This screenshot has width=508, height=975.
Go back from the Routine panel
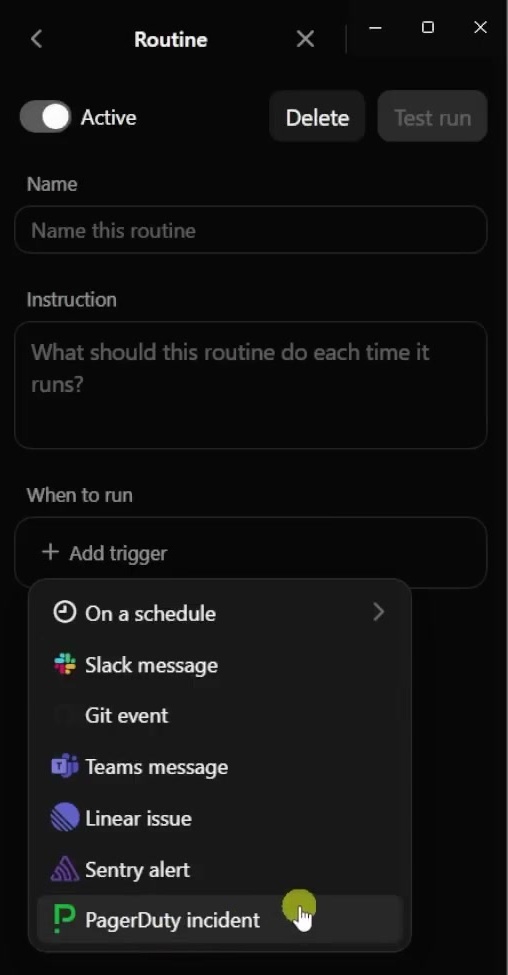36,39
